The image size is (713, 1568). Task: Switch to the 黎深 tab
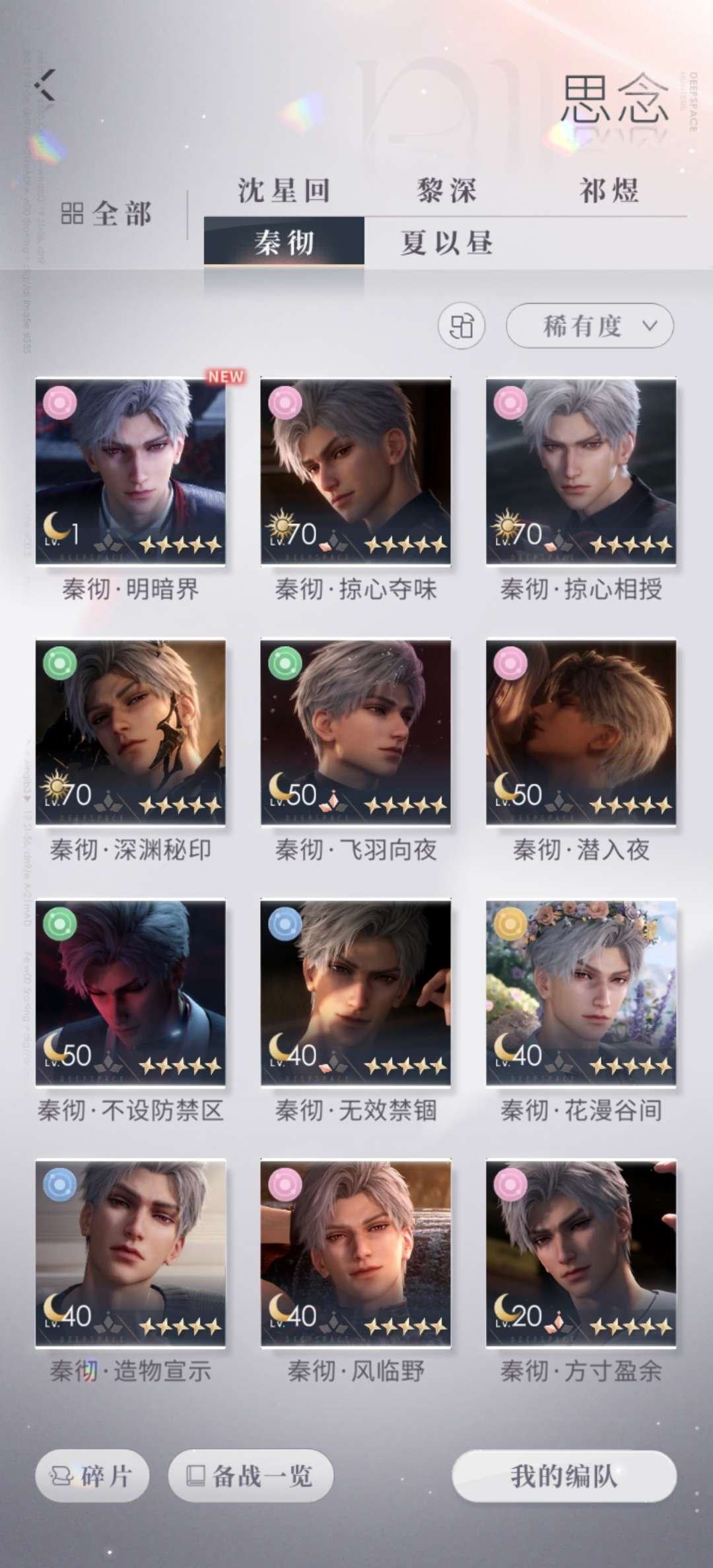pyautogui.click(x=446, y=191)
